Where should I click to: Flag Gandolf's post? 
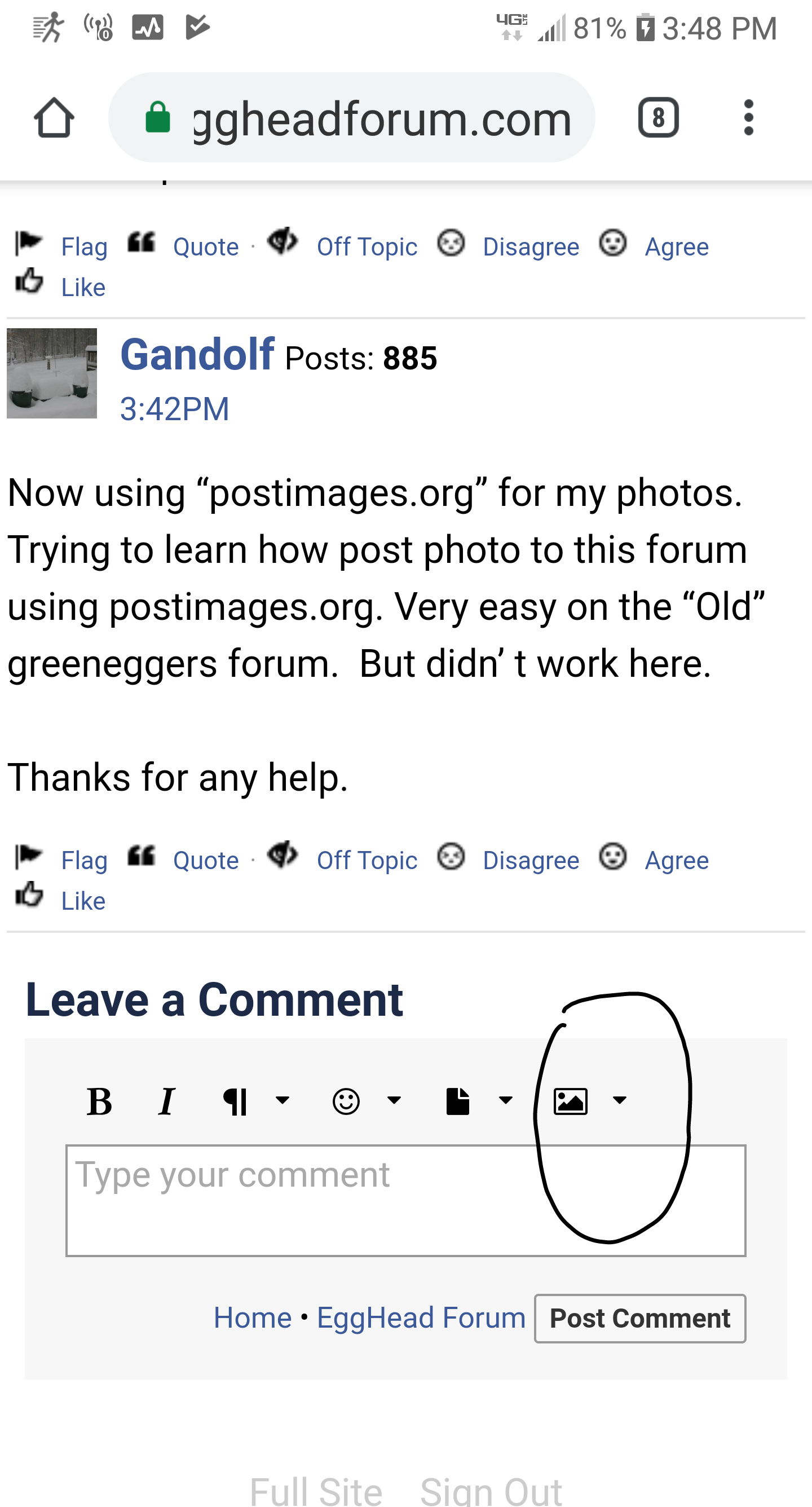point(83,860)
